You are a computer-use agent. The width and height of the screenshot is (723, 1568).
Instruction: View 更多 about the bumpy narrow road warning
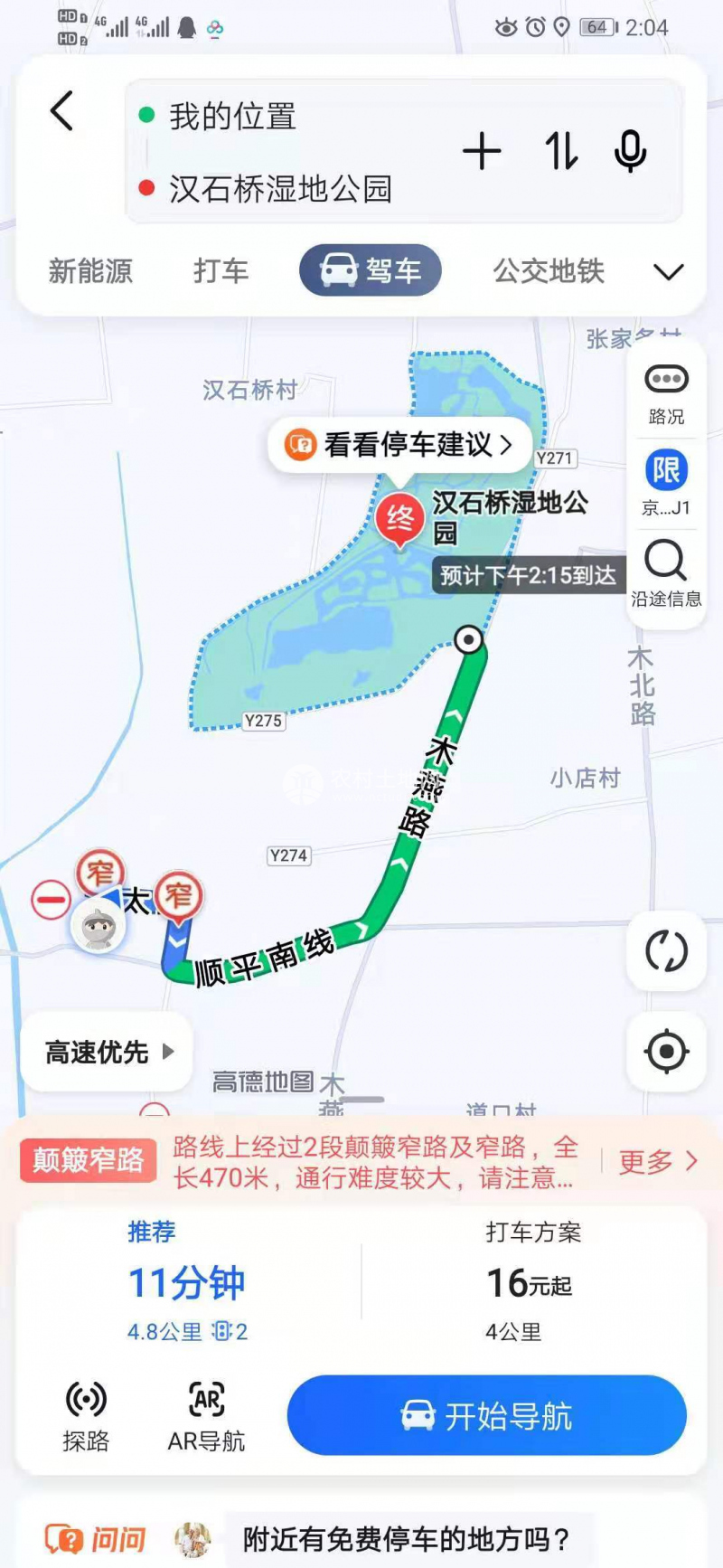[x=657, y=1161]
